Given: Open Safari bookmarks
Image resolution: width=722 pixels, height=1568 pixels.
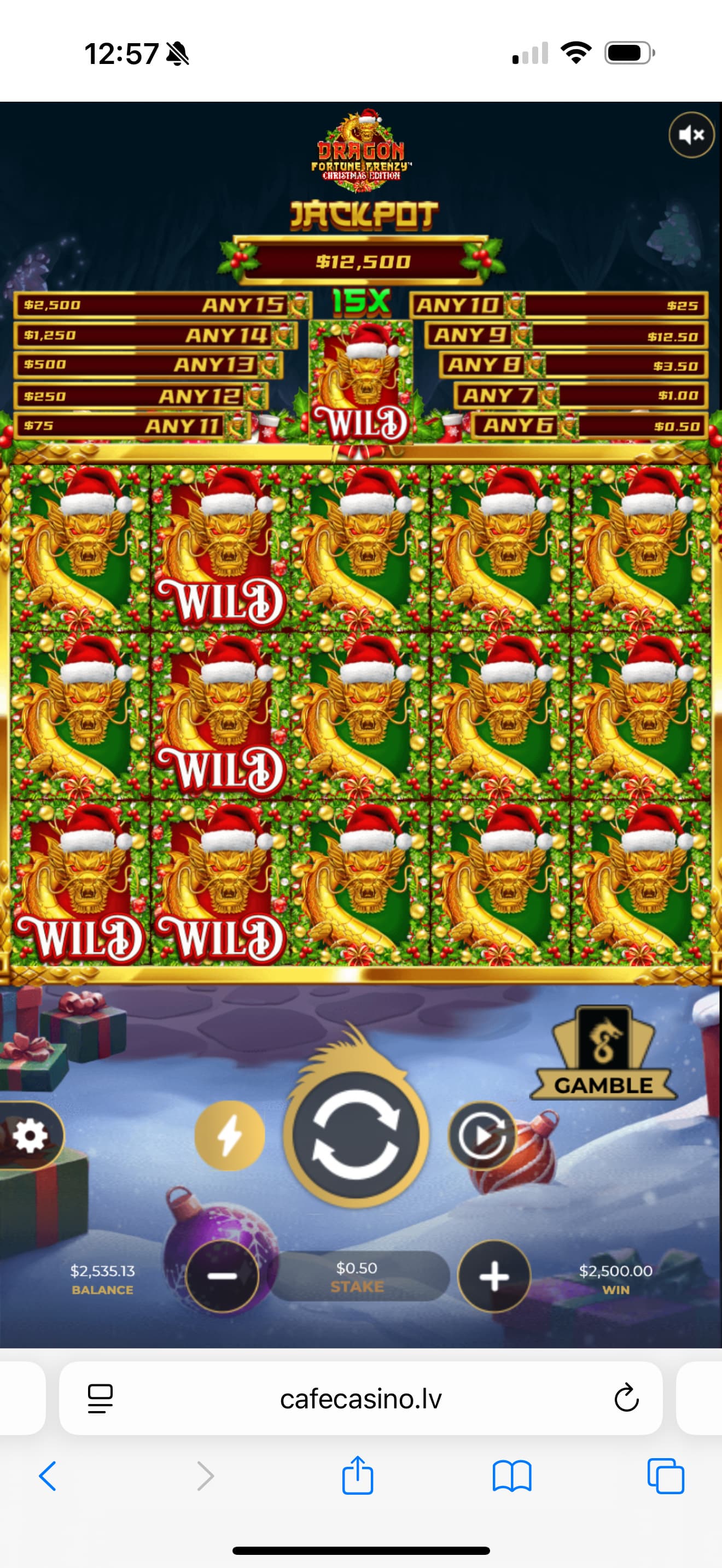Looking at the screenshot, I should coord(511,1476).
